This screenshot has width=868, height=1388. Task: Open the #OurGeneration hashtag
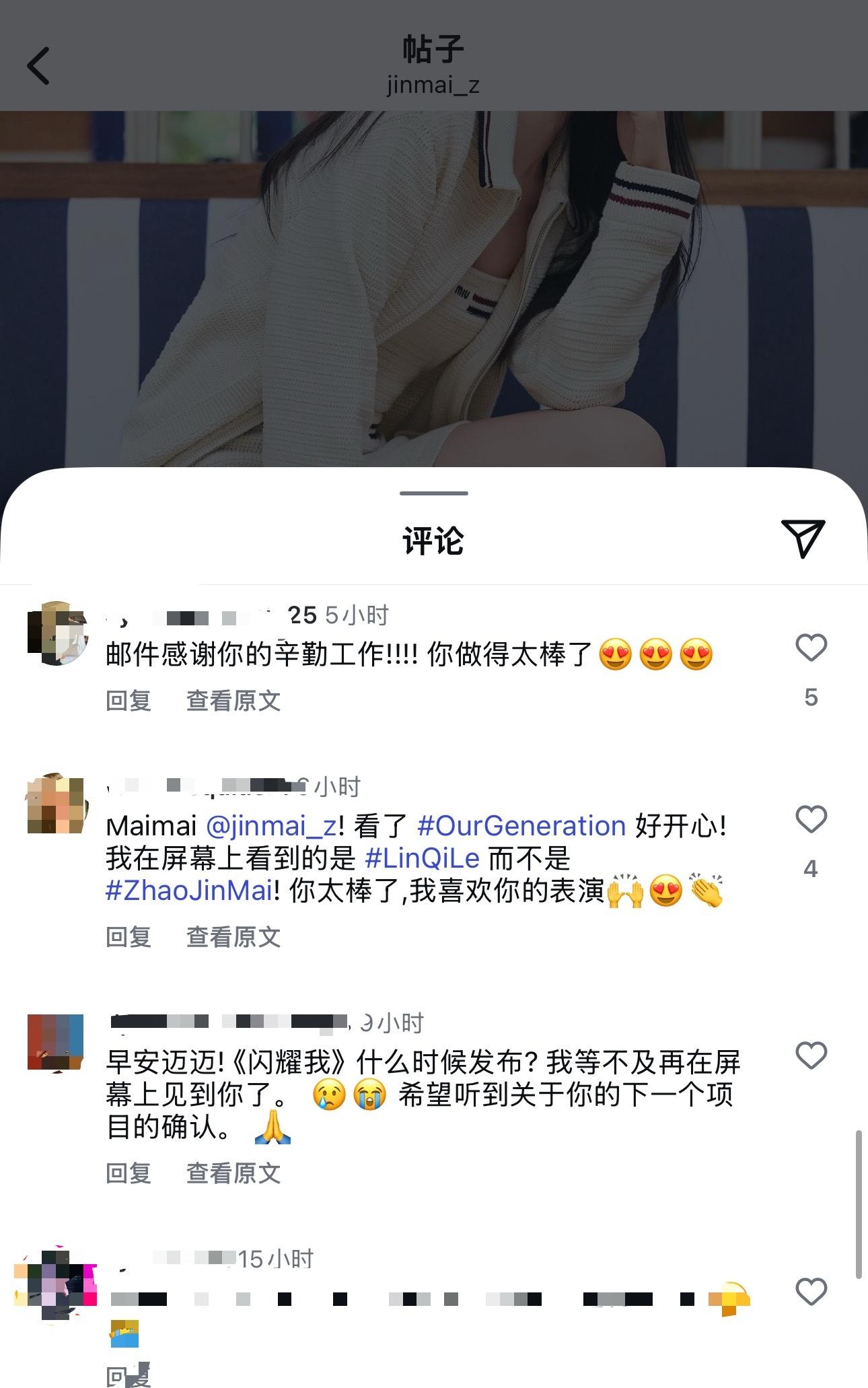(x=521, y=826)
